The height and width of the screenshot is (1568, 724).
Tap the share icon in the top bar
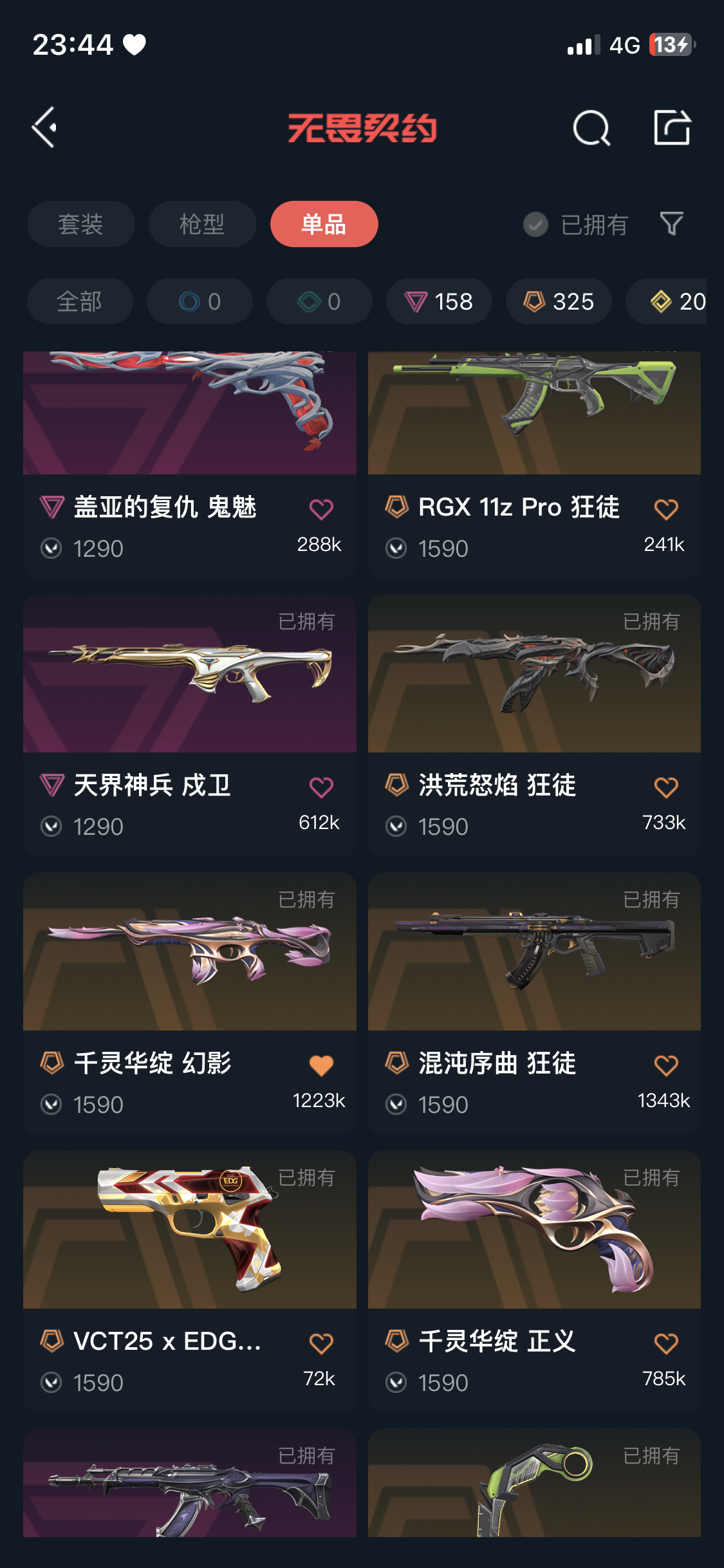click(672, 127)
